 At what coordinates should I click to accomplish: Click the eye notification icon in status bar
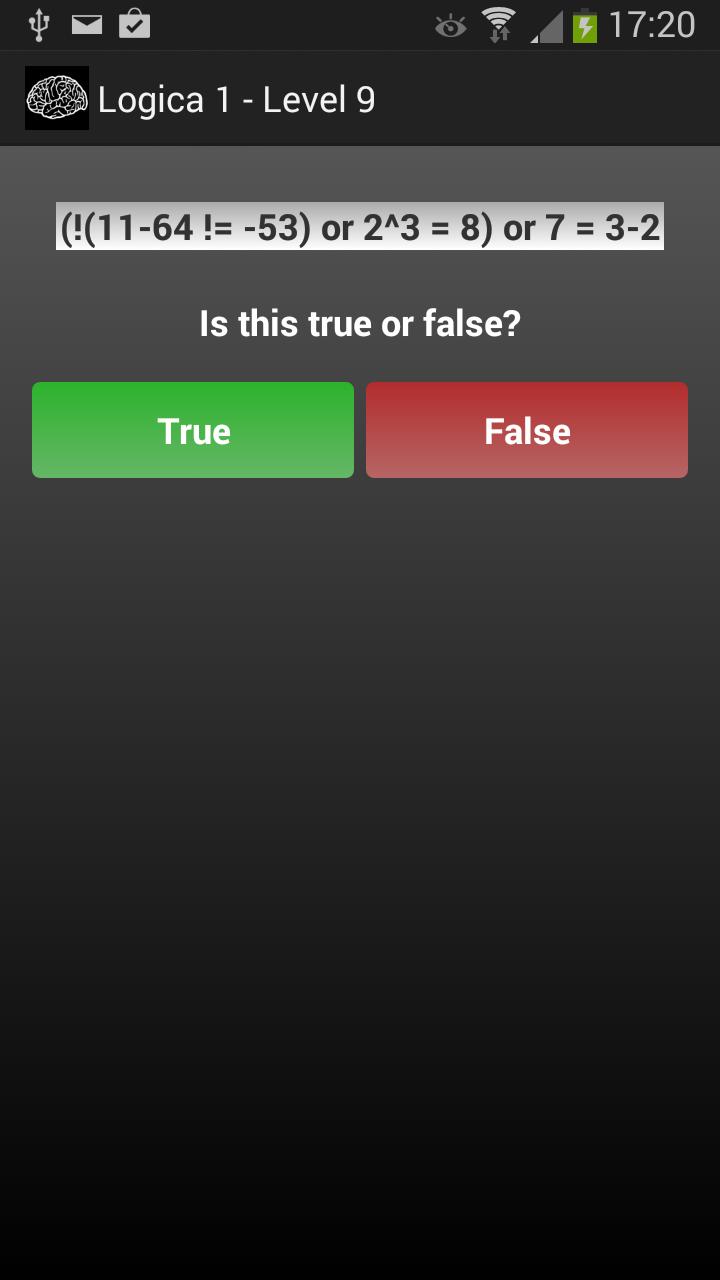coord(451,25)
